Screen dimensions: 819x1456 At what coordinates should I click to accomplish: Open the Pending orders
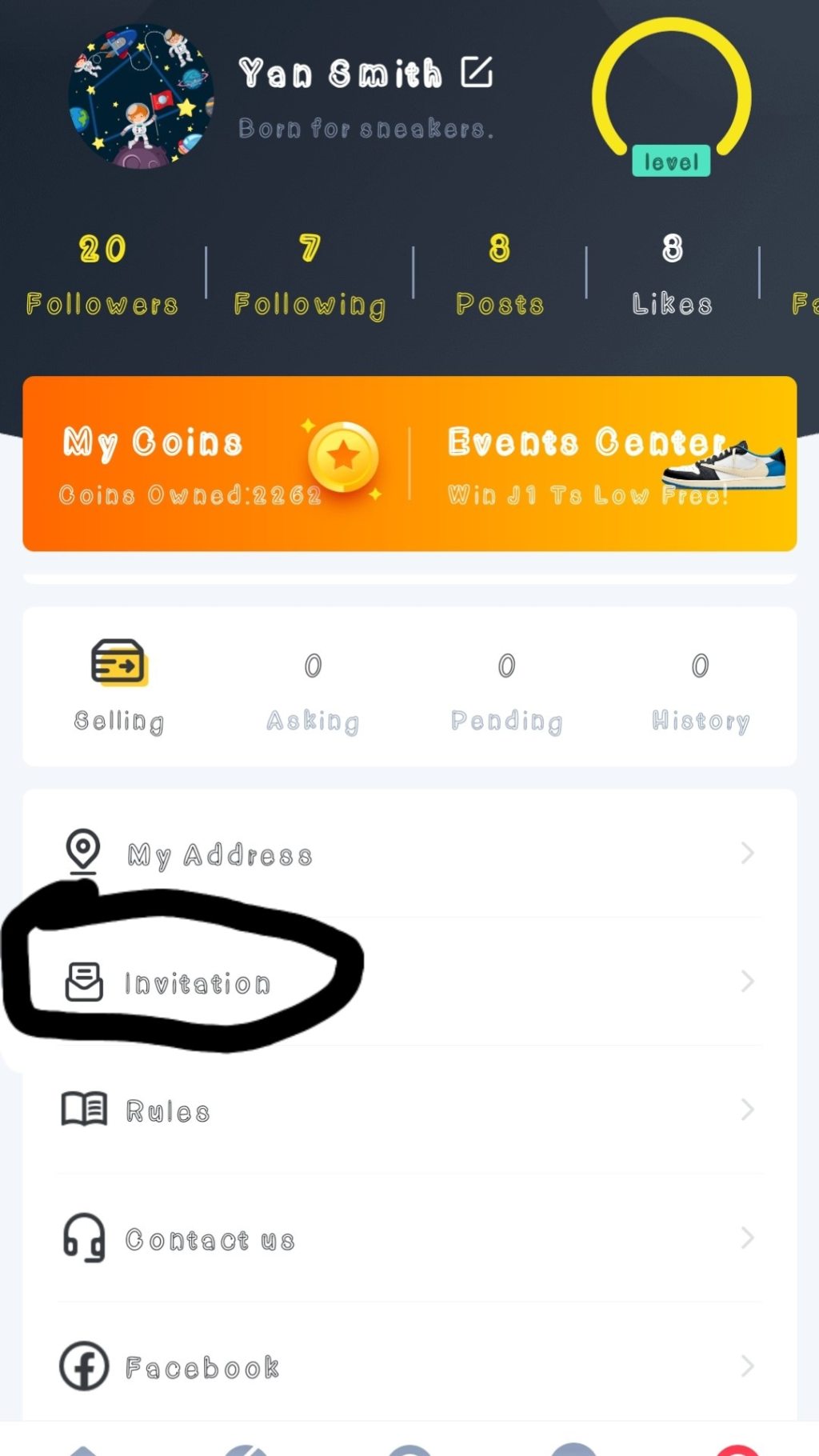pos(506,692)
